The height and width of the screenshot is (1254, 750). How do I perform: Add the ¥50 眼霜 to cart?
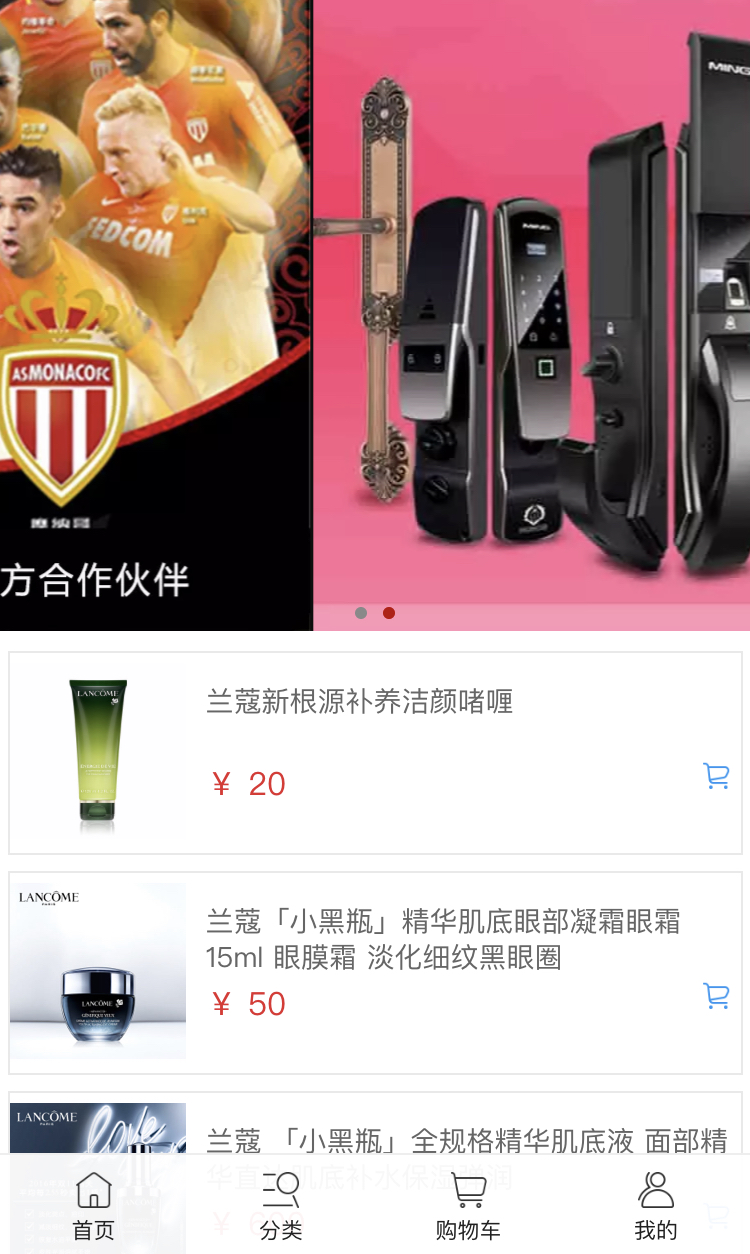(716, 996)
